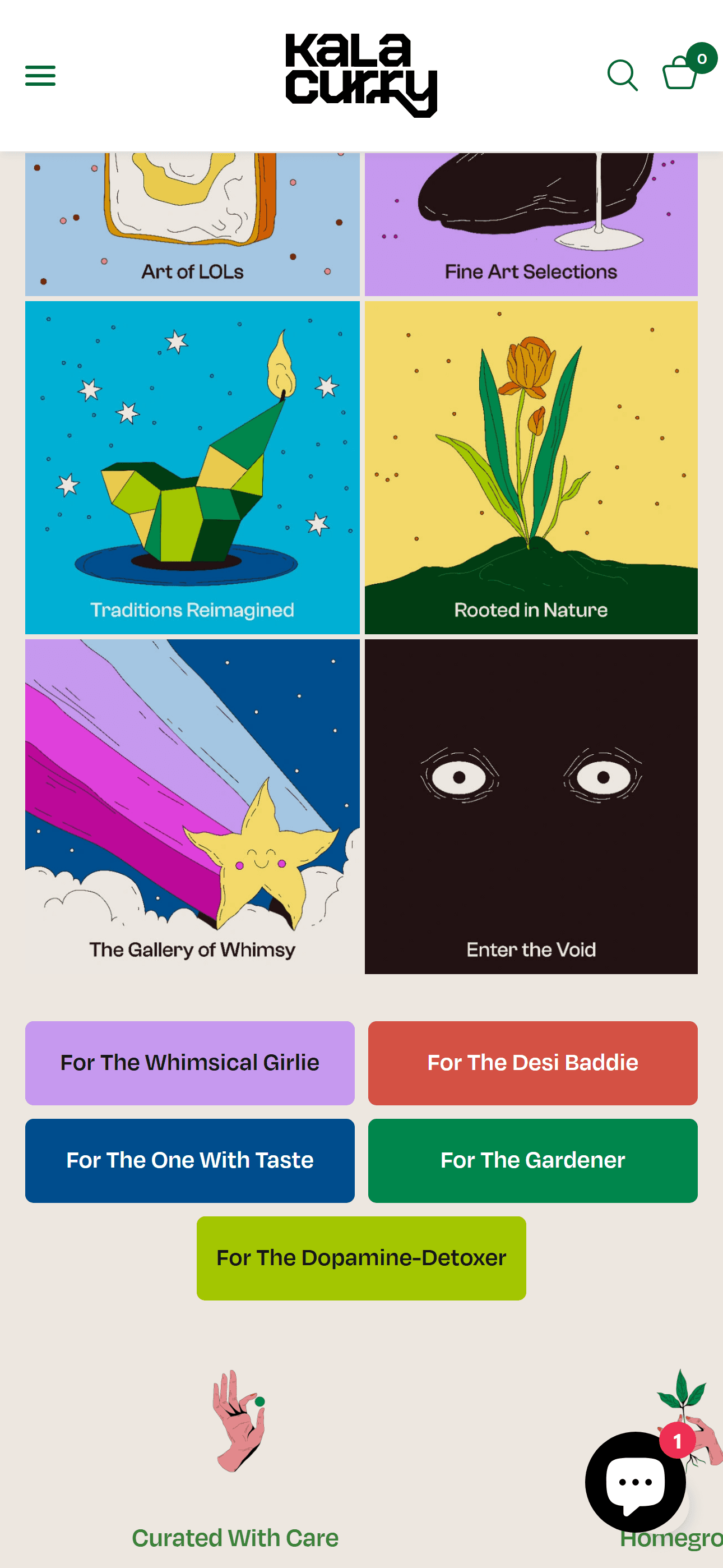Open the Art of LOLs collection

pyautogui.click(x=192, y=225)
